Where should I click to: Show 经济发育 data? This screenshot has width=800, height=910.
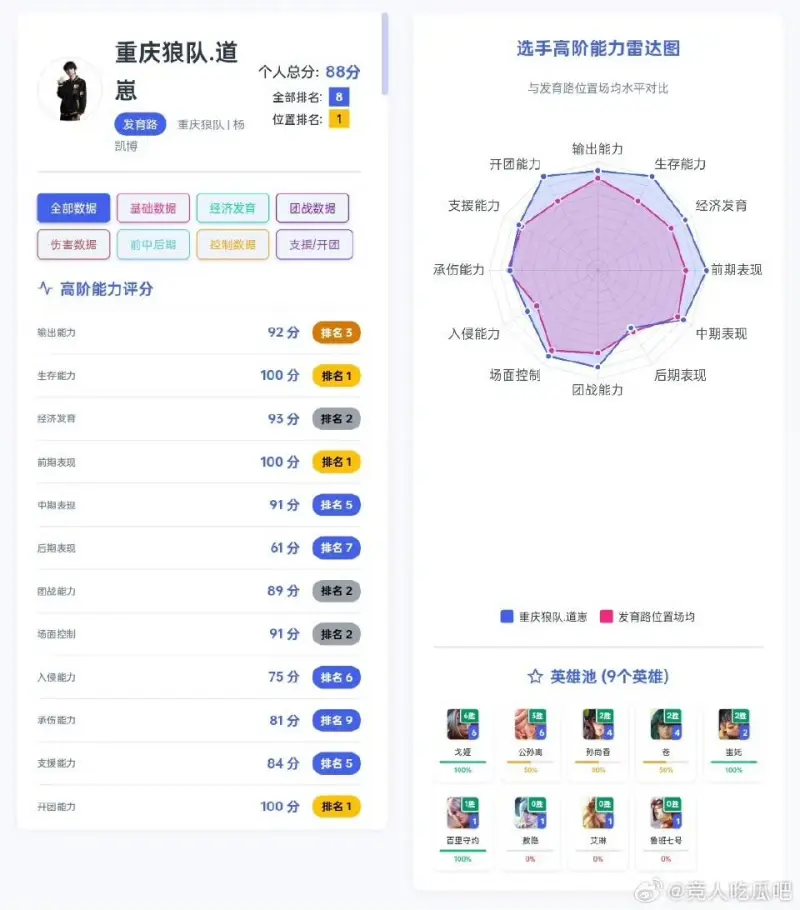point(232,208)
